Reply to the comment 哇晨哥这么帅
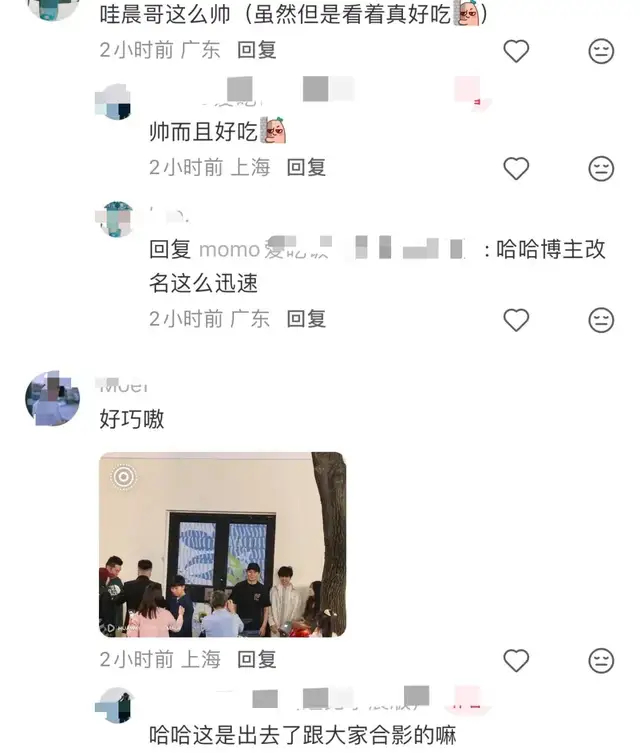Screen dimensions: 640x753 pos(257,50)
